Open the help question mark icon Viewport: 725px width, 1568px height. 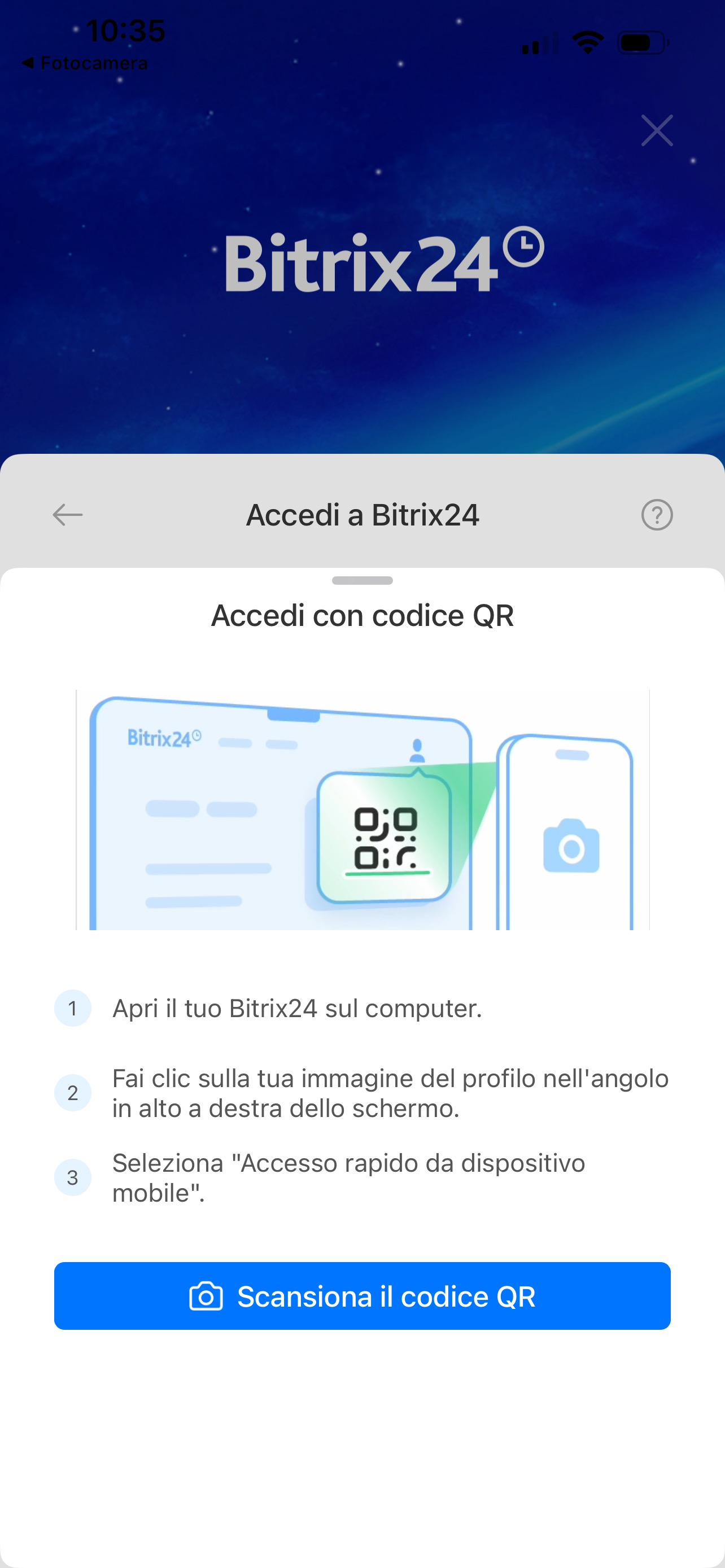(x=657, y=515)
